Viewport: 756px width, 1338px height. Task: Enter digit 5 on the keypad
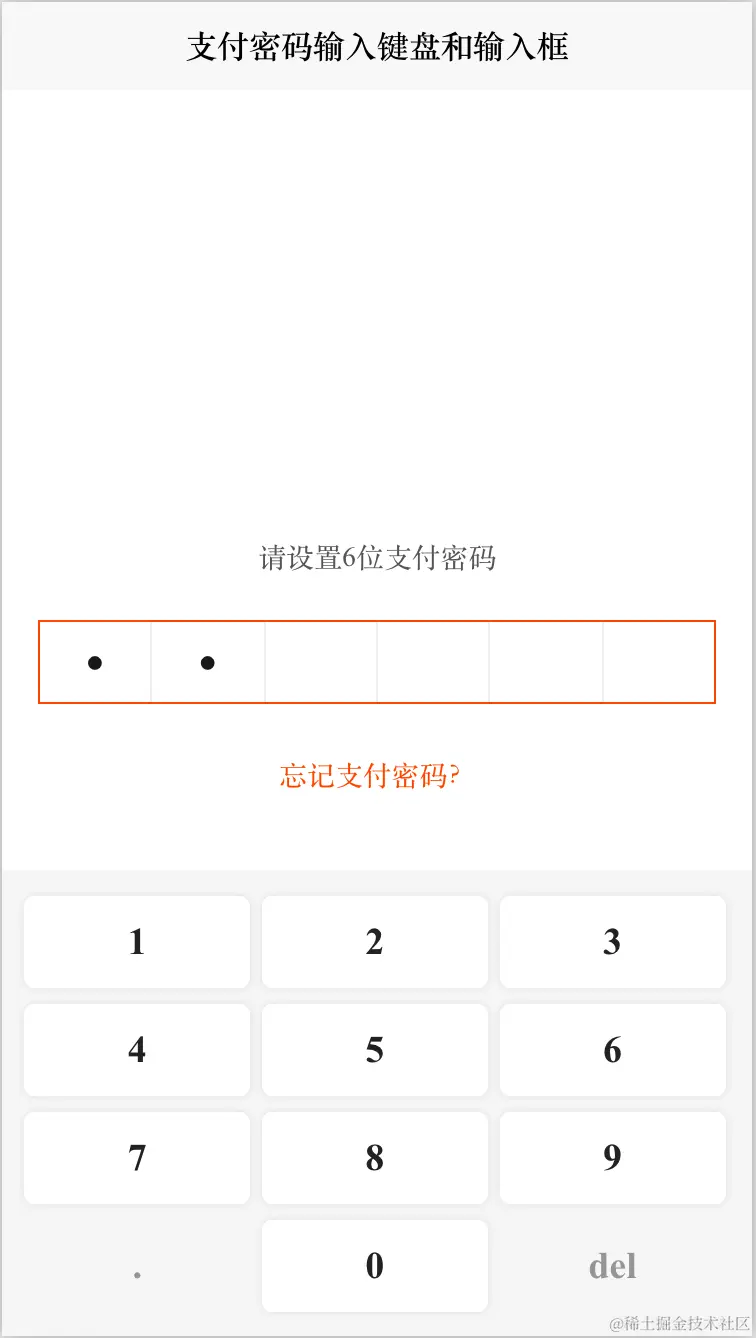pos(375,1050)
